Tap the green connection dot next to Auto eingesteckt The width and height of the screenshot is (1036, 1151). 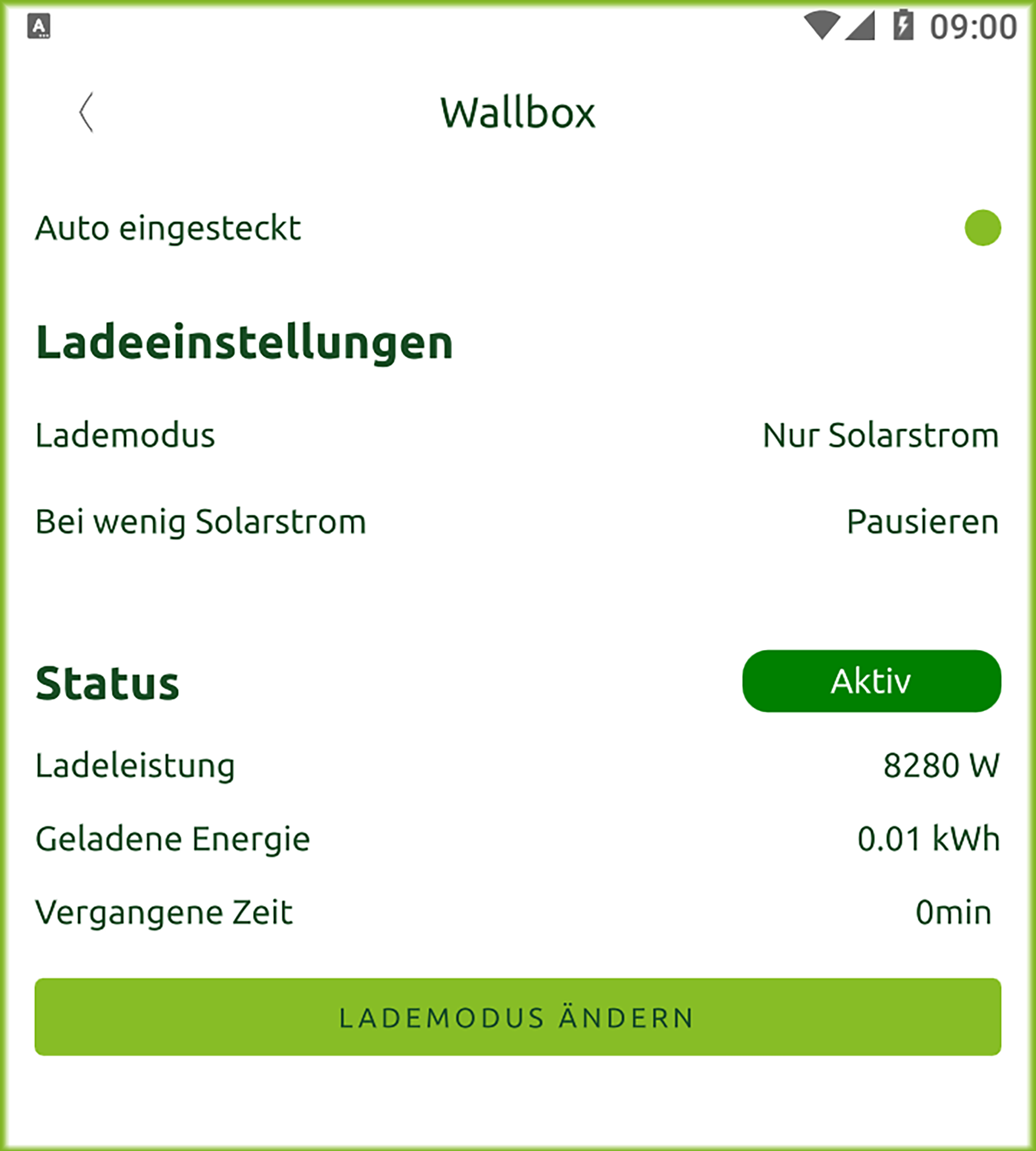[982, 227]
